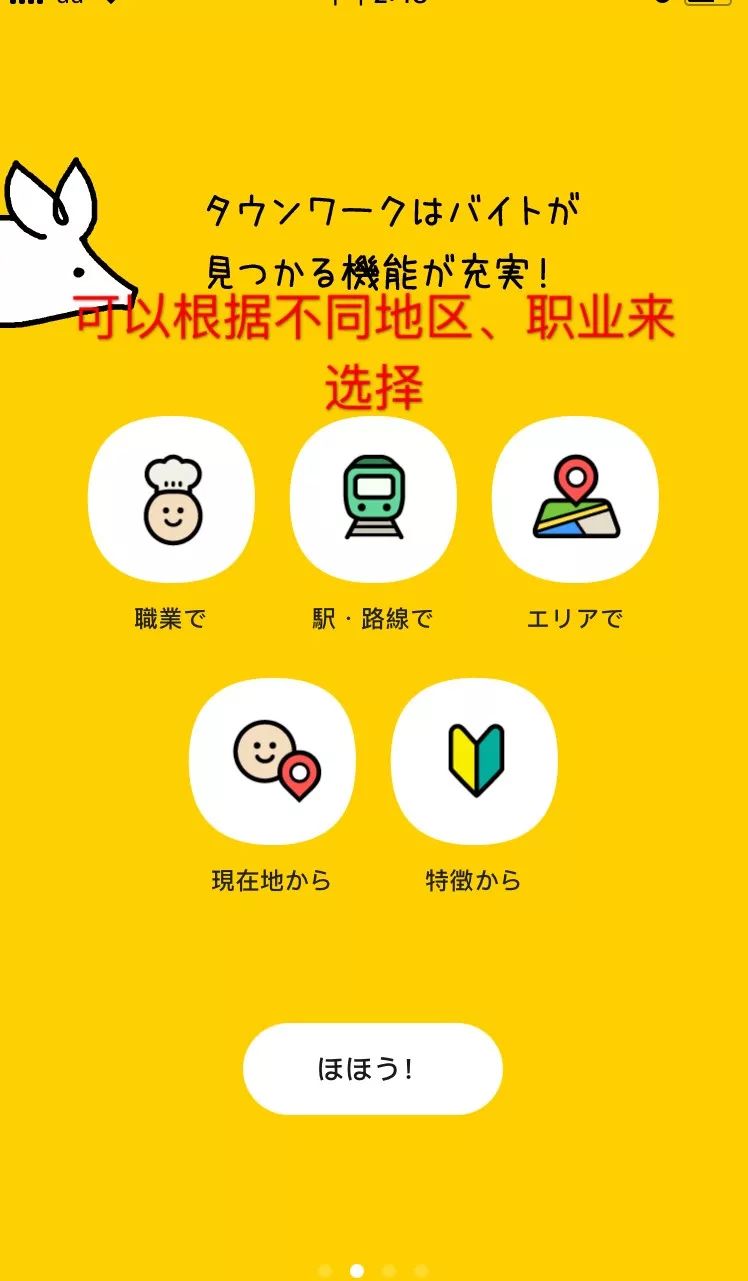Tap the last page indicator dot
Image resolution: width=748 pixels, height=1281 pixels.
pyautogui.click(x=419, y=1271)
